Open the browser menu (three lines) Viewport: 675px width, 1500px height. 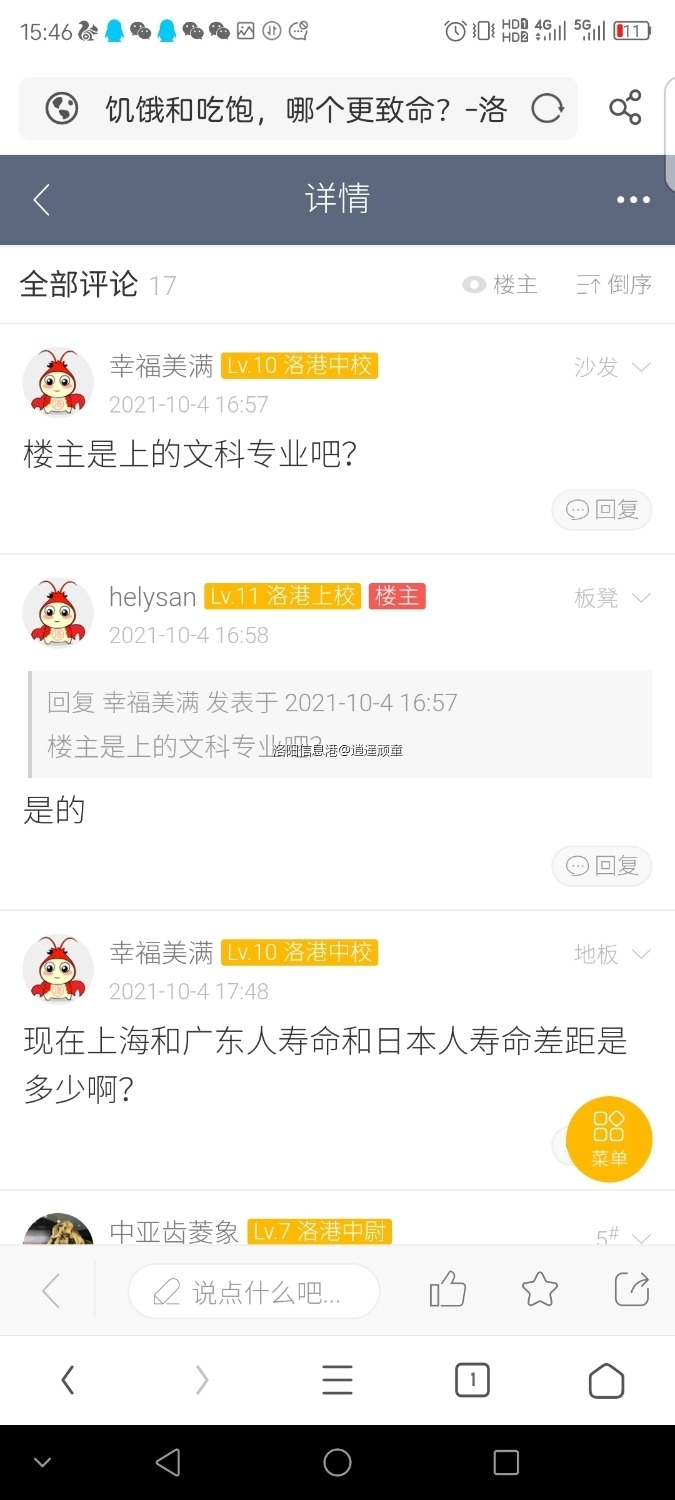click(337, 1381)
